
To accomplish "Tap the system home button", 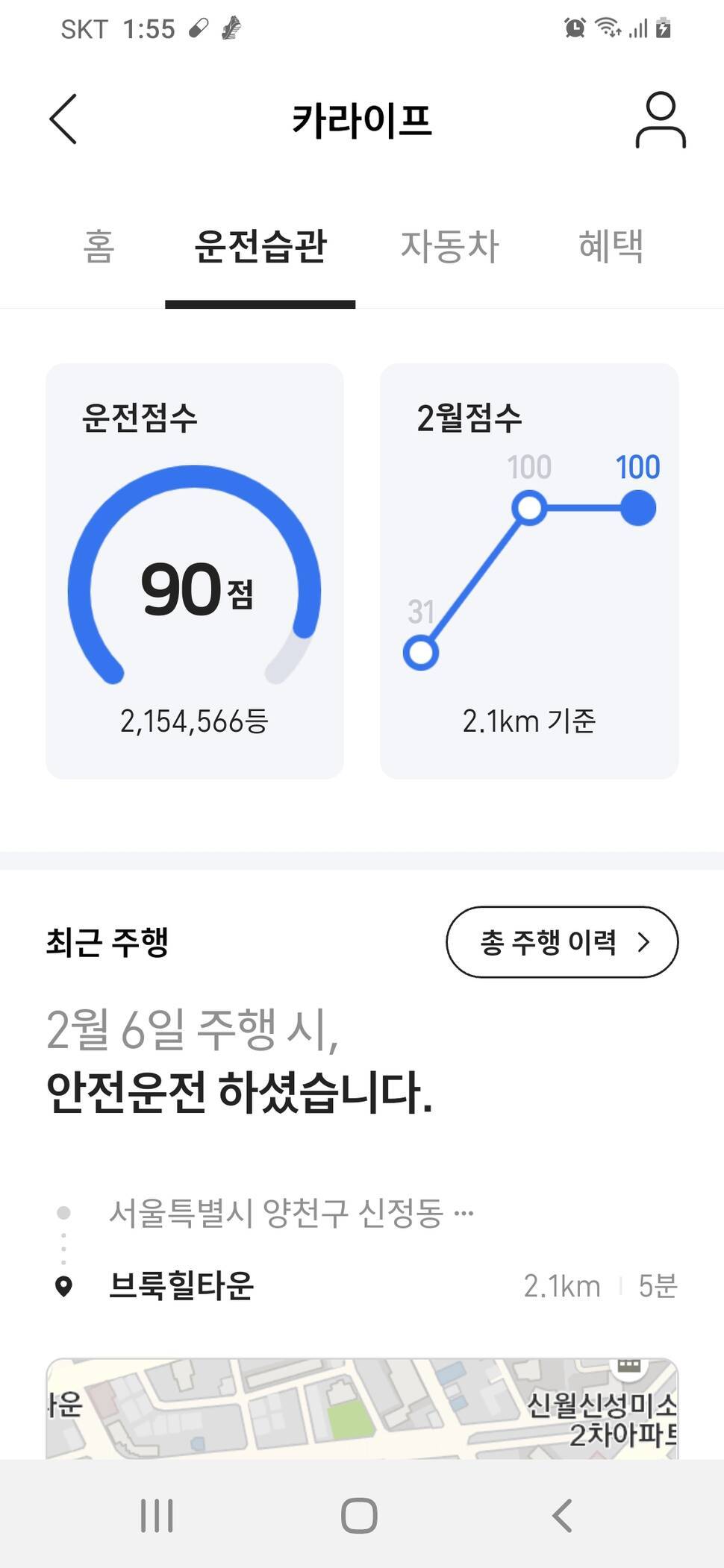I will pos(359,1516).
